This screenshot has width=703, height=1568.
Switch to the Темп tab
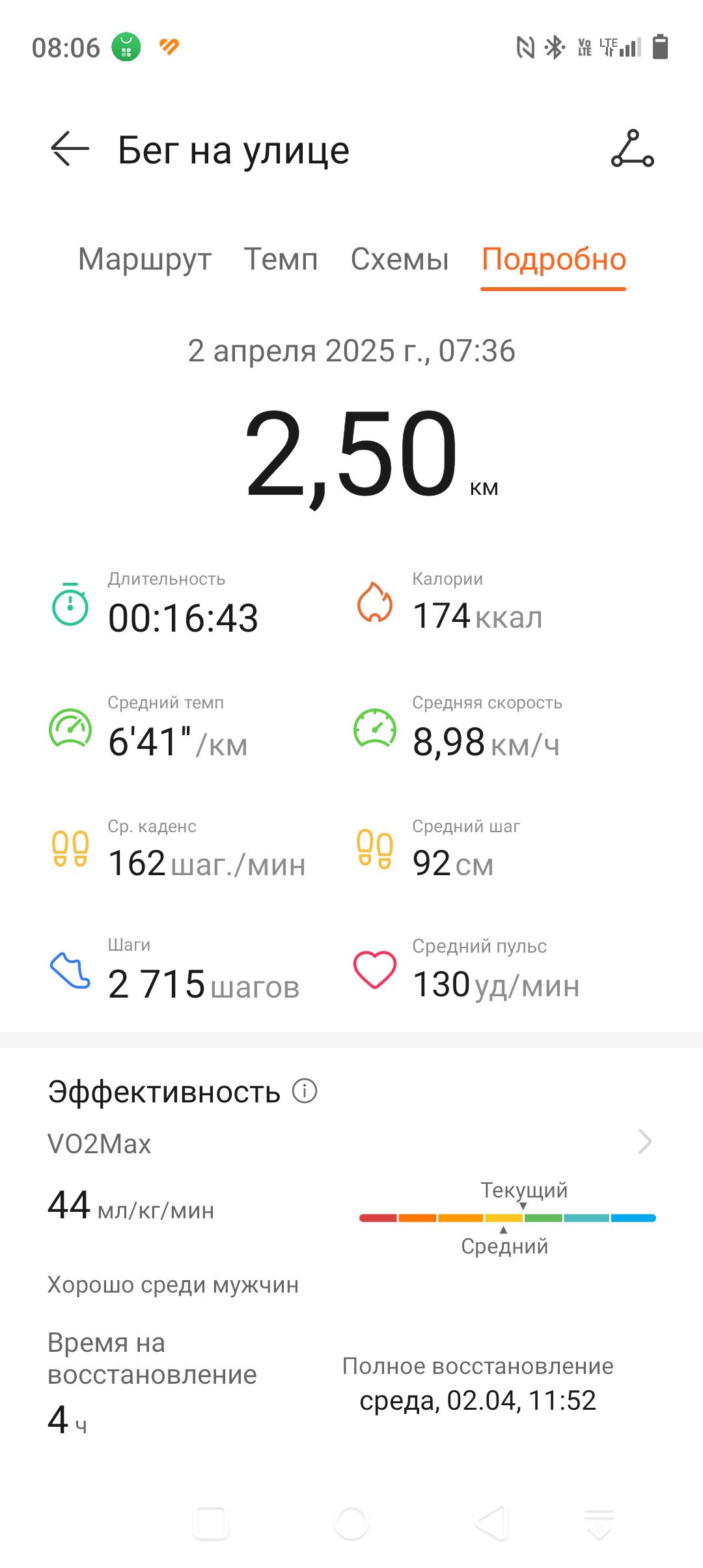pos(281,260)
